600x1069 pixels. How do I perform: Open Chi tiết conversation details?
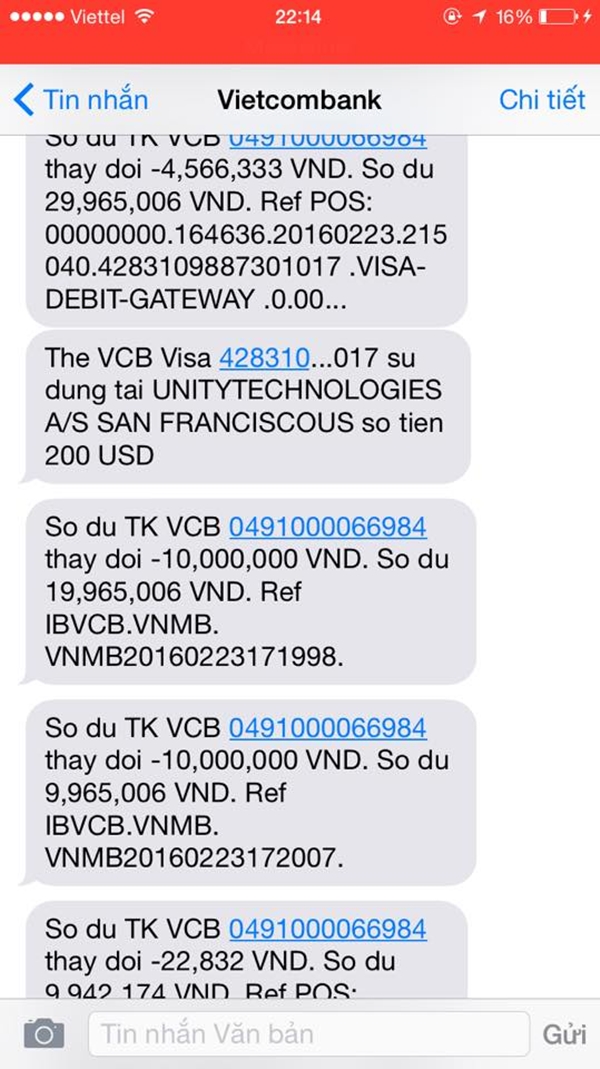[541, 100]
